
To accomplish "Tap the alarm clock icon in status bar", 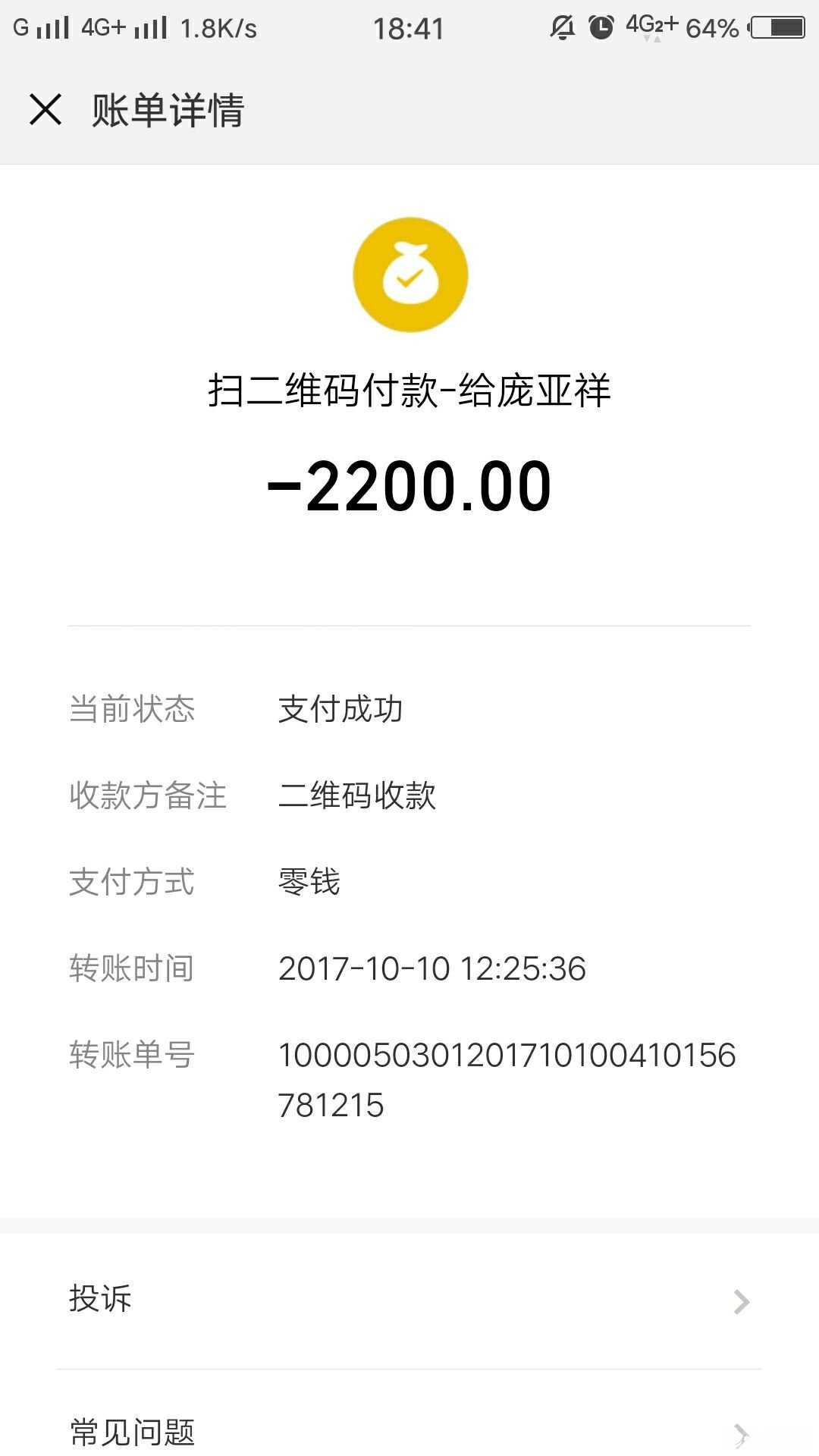I will [601, 27].
